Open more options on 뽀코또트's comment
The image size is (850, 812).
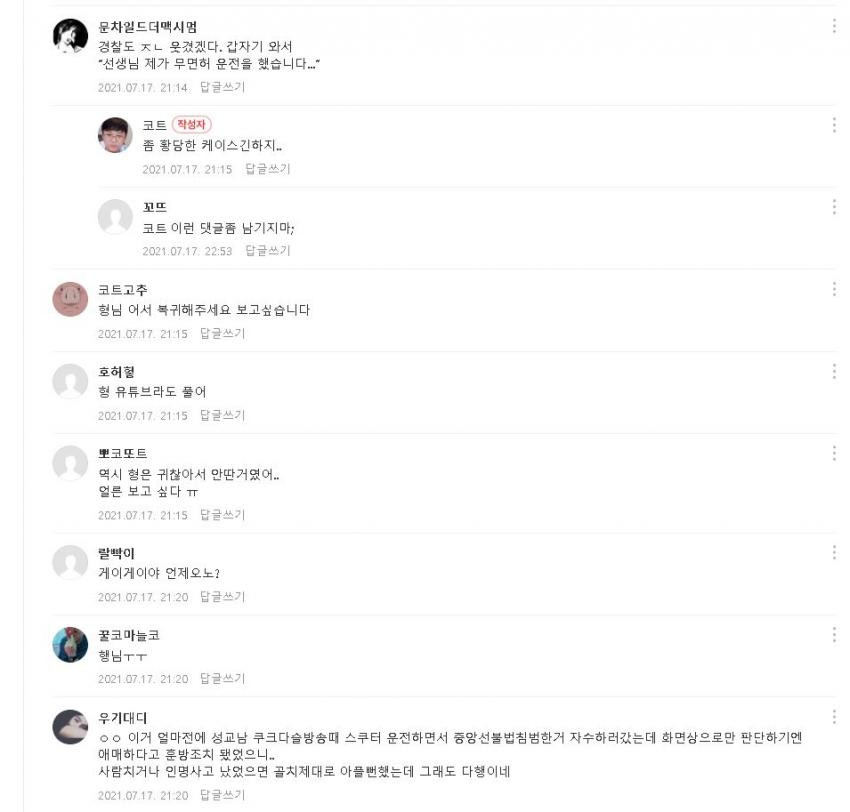tap(834, 453)
